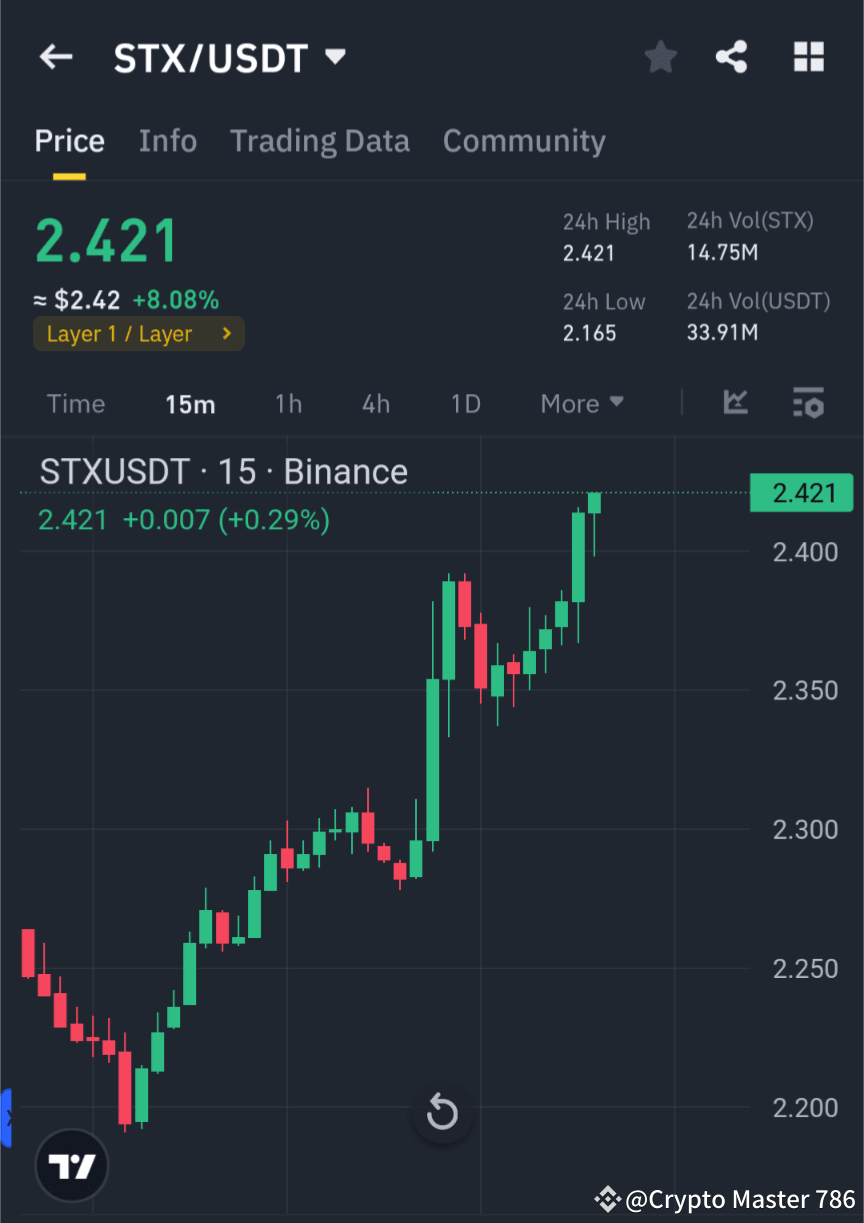Open the Community tab
Image resolution: width=864 pixels, height=1223 pixels.
(524, 141)
